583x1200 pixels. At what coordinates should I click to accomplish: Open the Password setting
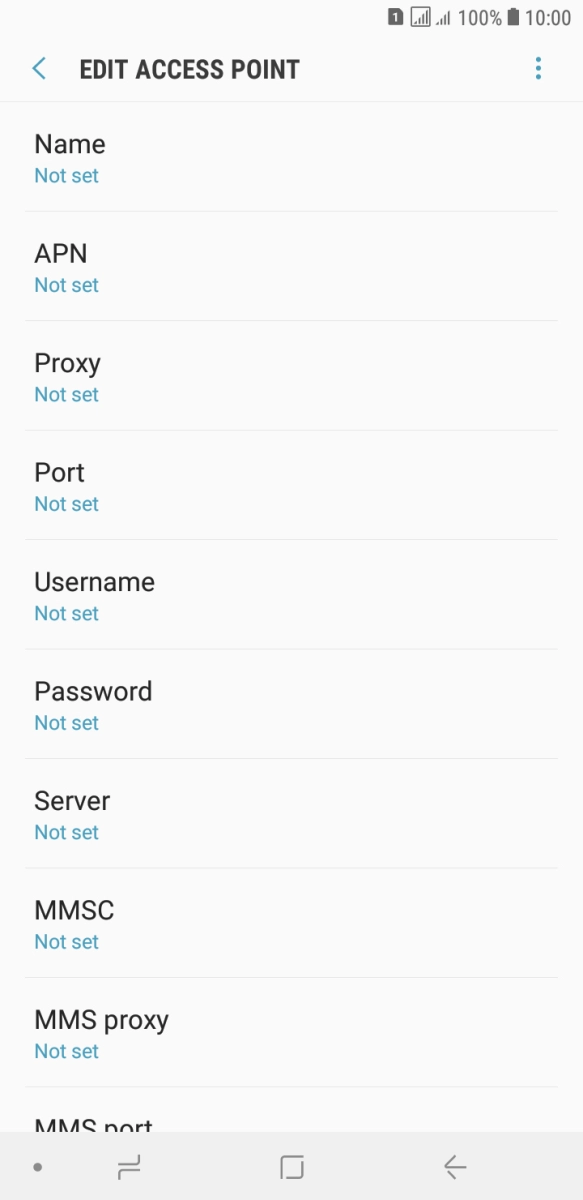(291, 705)
